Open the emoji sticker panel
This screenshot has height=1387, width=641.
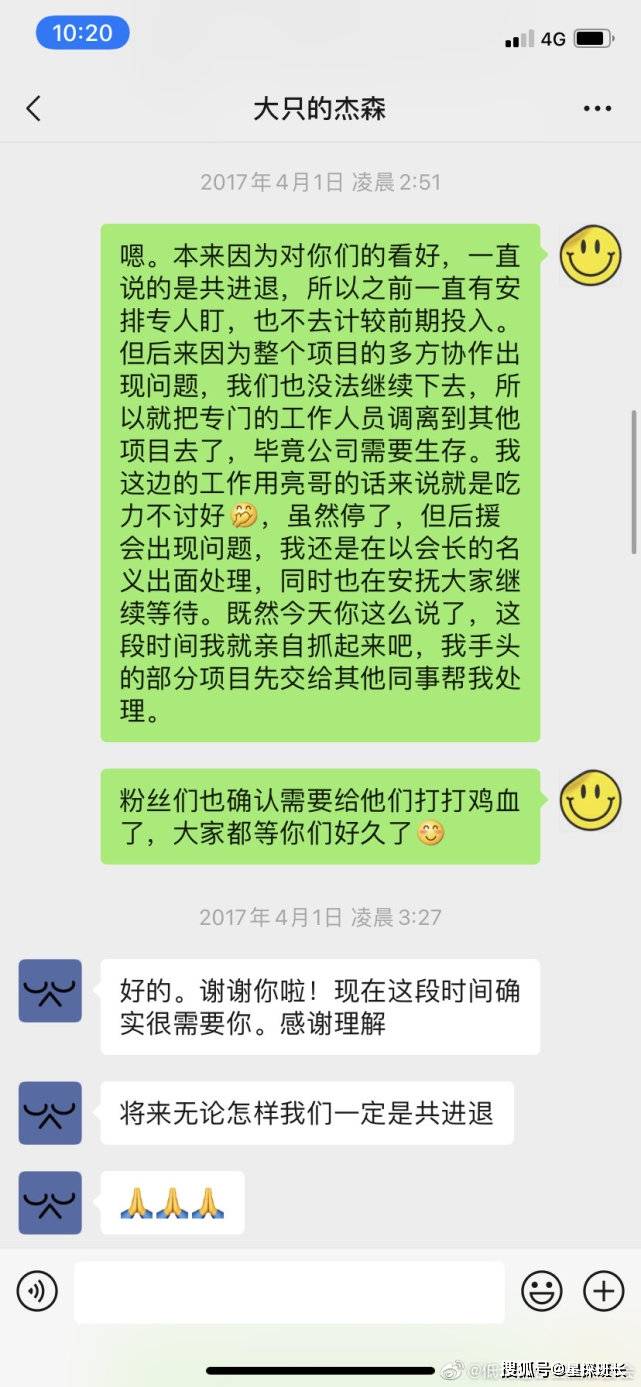pos(542,1292)
